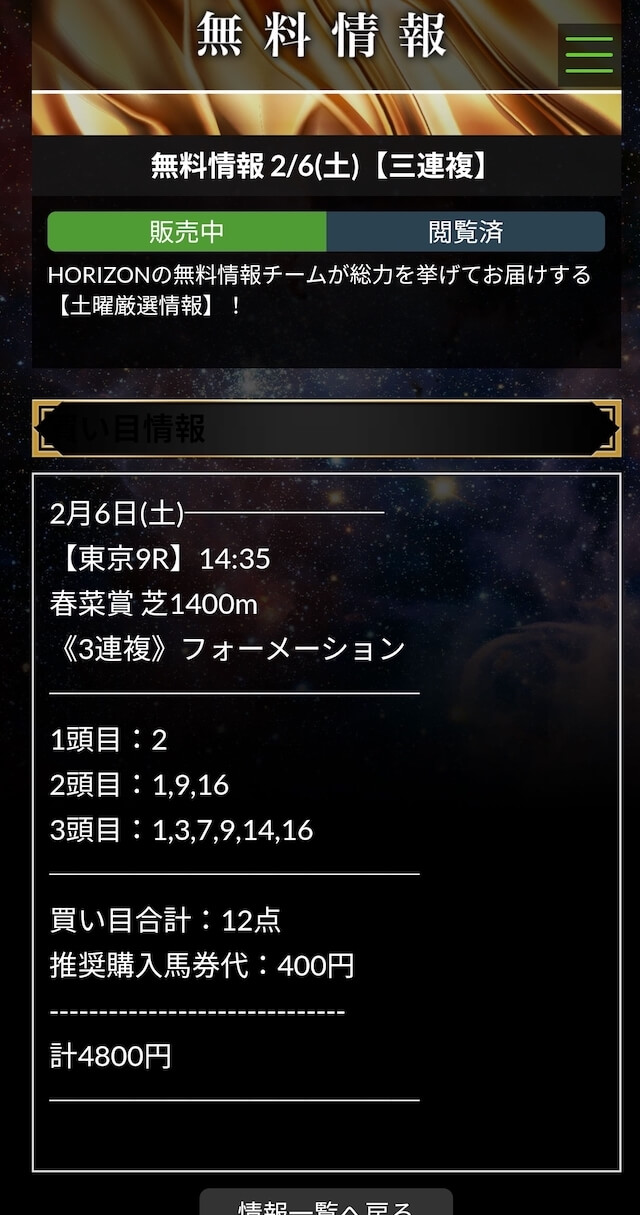Open the green hamburger menu
Screen dimensions: 640x1215
[589, 55]
